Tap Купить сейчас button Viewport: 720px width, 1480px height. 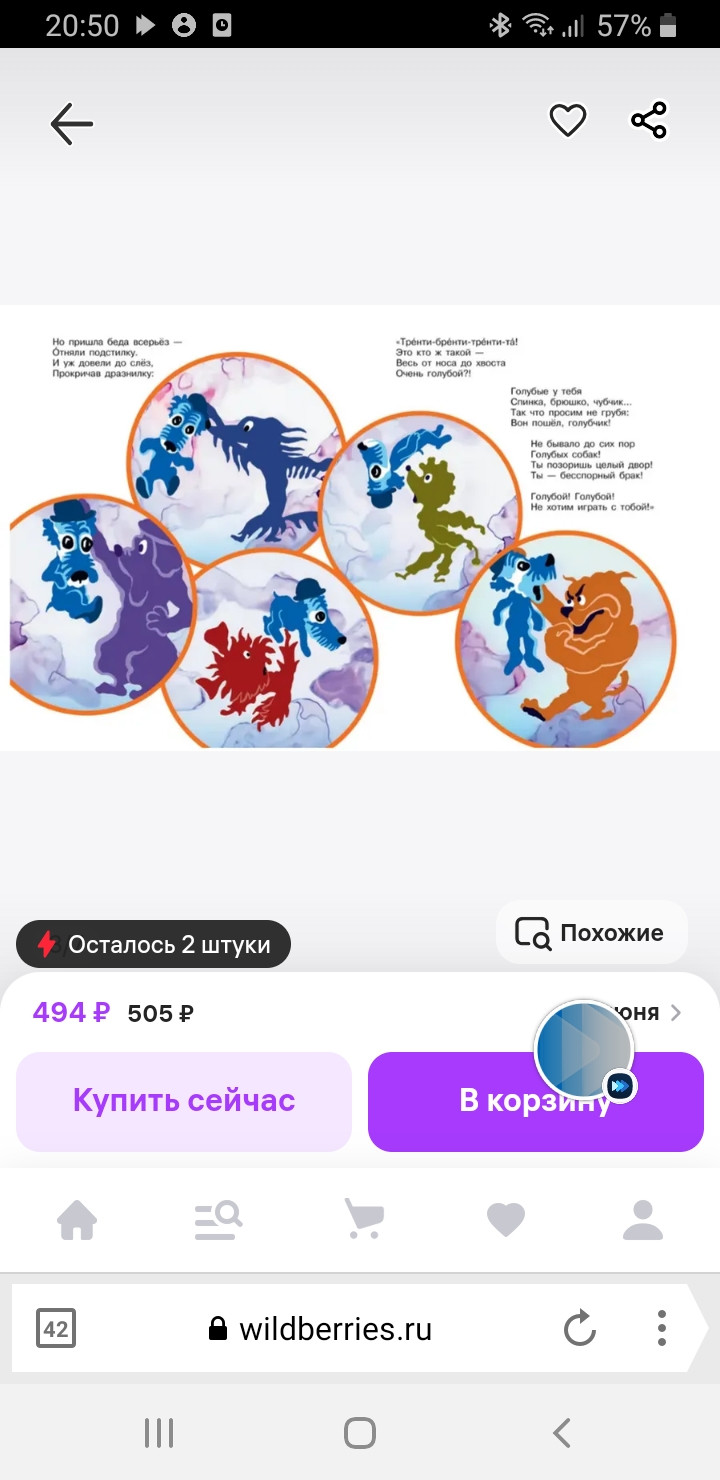coord(184,1101)
